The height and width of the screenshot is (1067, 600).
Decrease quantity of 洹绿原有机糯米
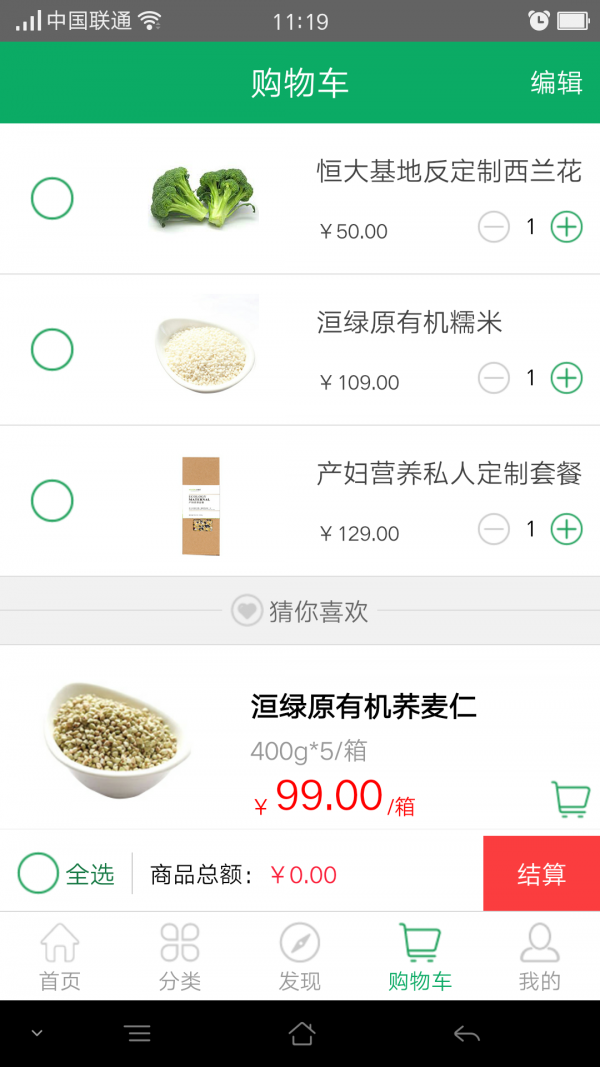494,379
